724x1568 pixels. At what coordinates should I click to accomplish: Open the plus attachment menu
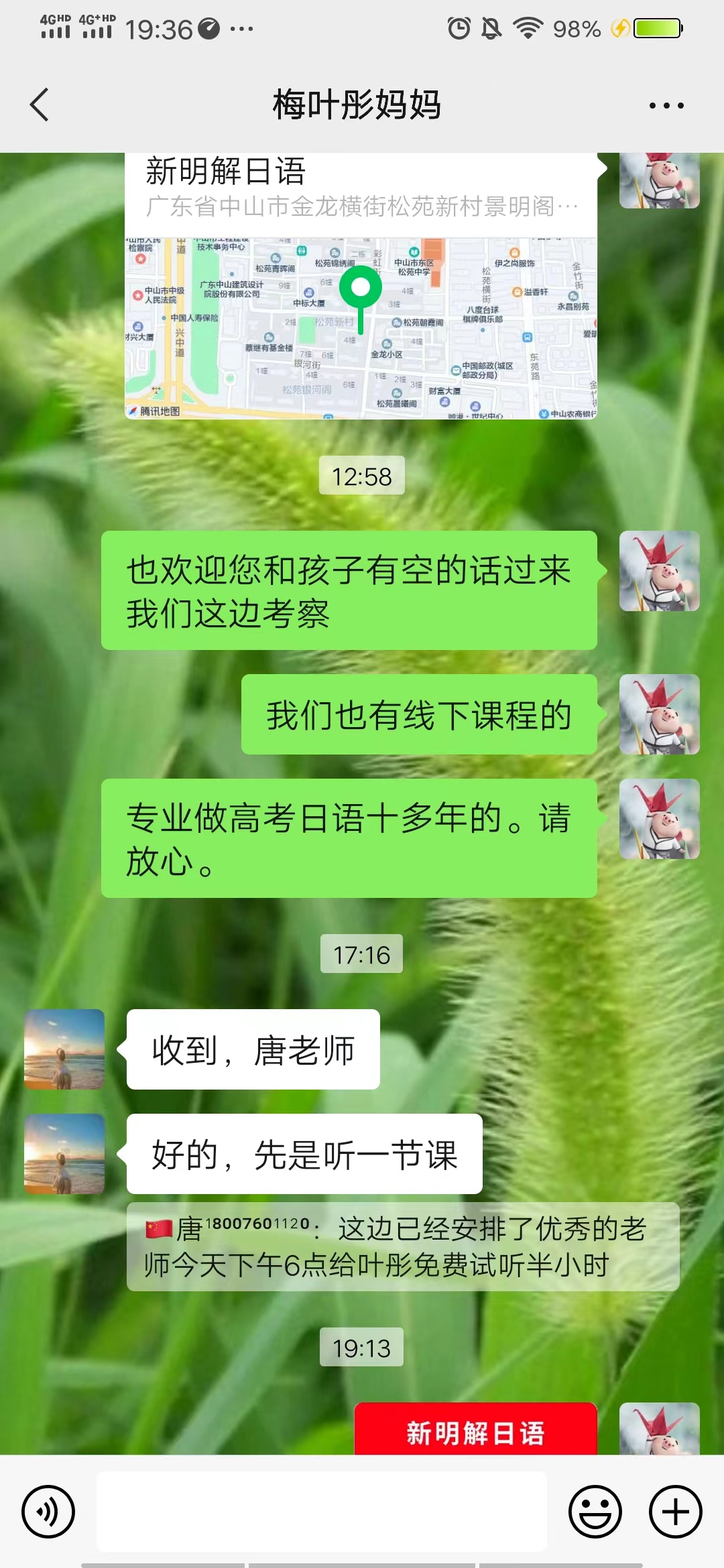[675, 1511]
